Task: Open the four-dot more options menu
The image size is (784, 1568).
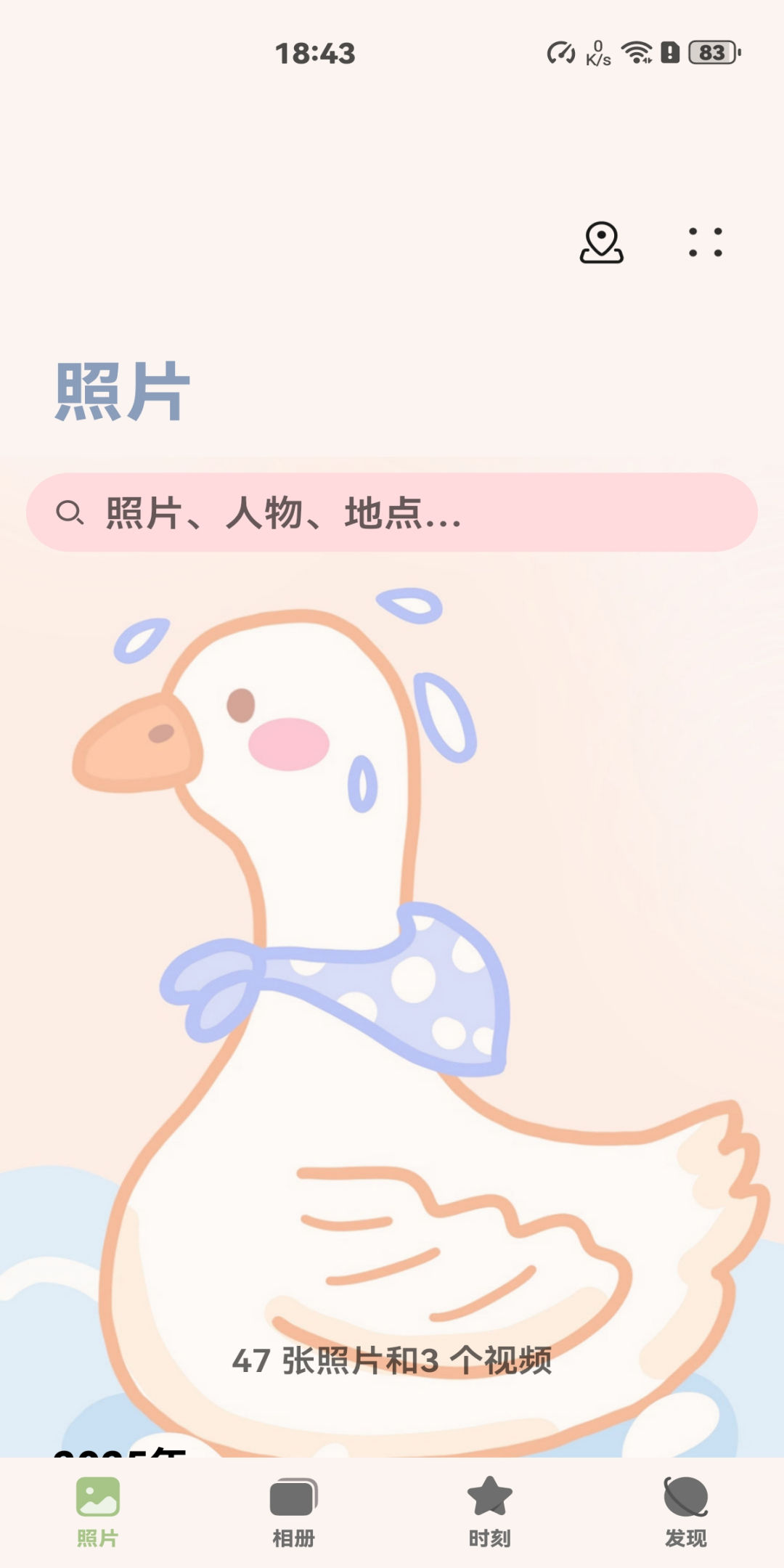Action: 705,242
